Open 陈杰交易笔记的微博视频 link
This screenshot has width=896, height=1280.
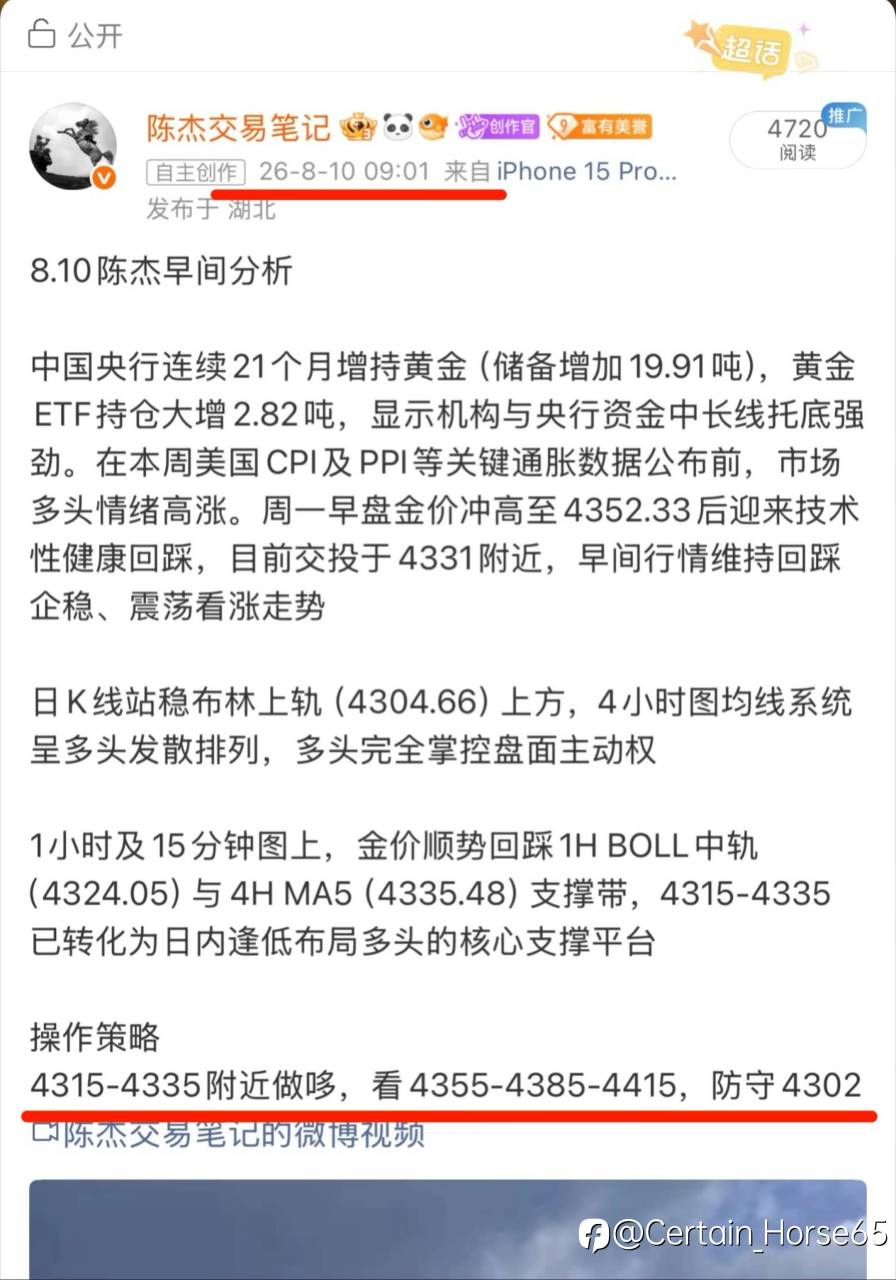tap(228, 1134)
